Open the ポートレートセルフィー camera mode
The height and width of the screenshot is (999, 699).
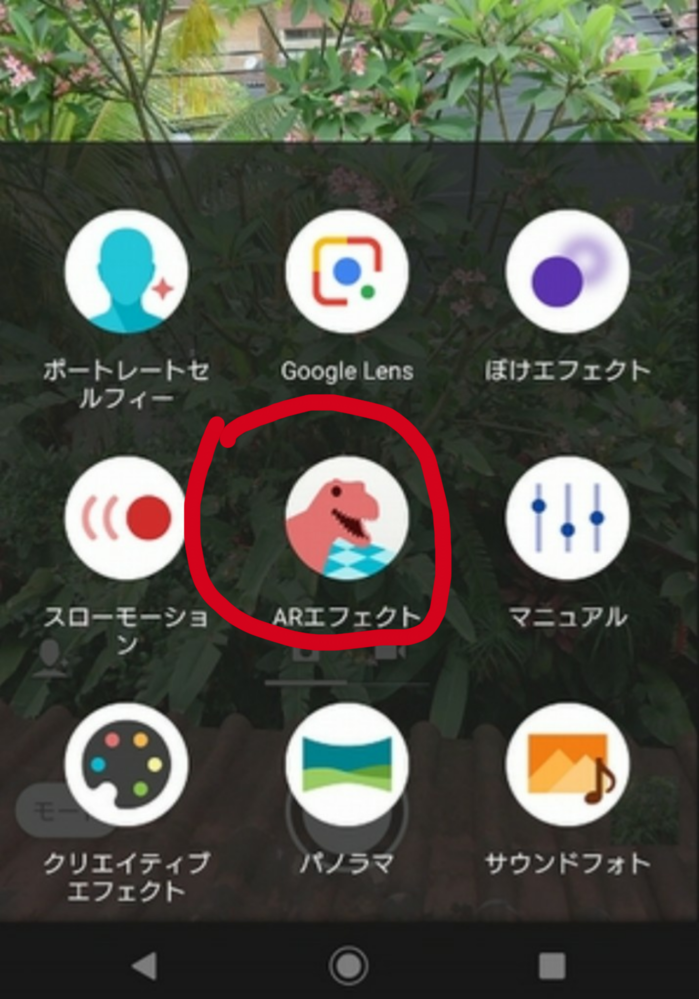(126, 271)
